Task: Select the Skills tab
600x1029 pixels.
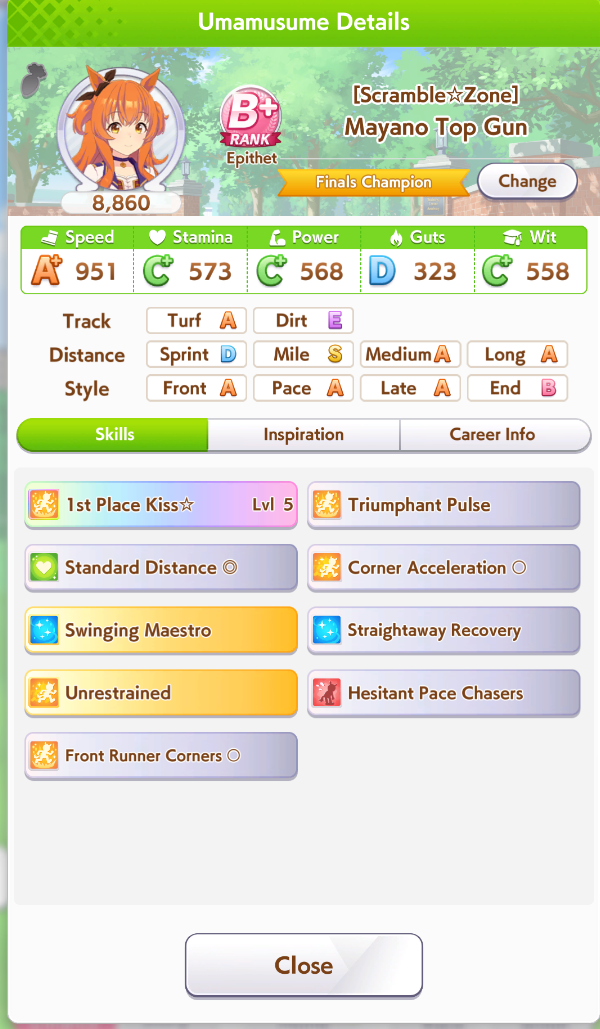Action: (113, 434)
